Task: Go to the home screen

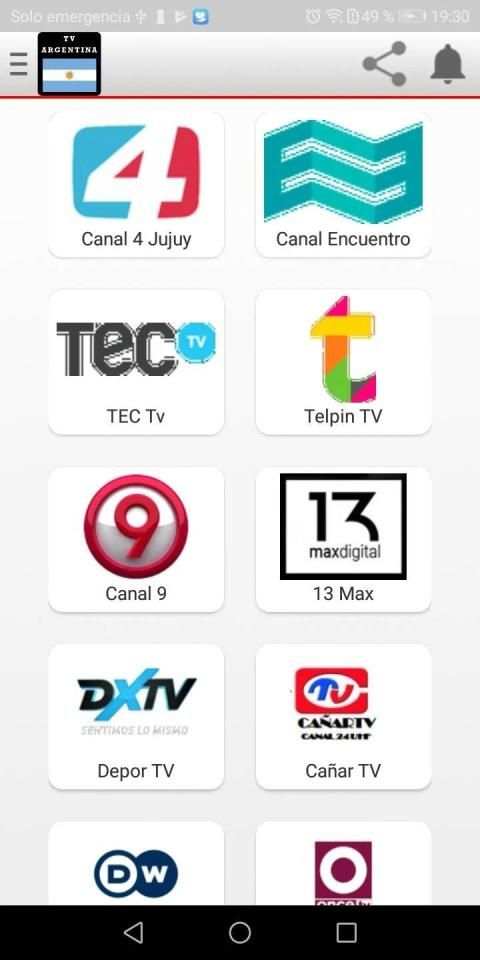Action: [x=240, y=932]
